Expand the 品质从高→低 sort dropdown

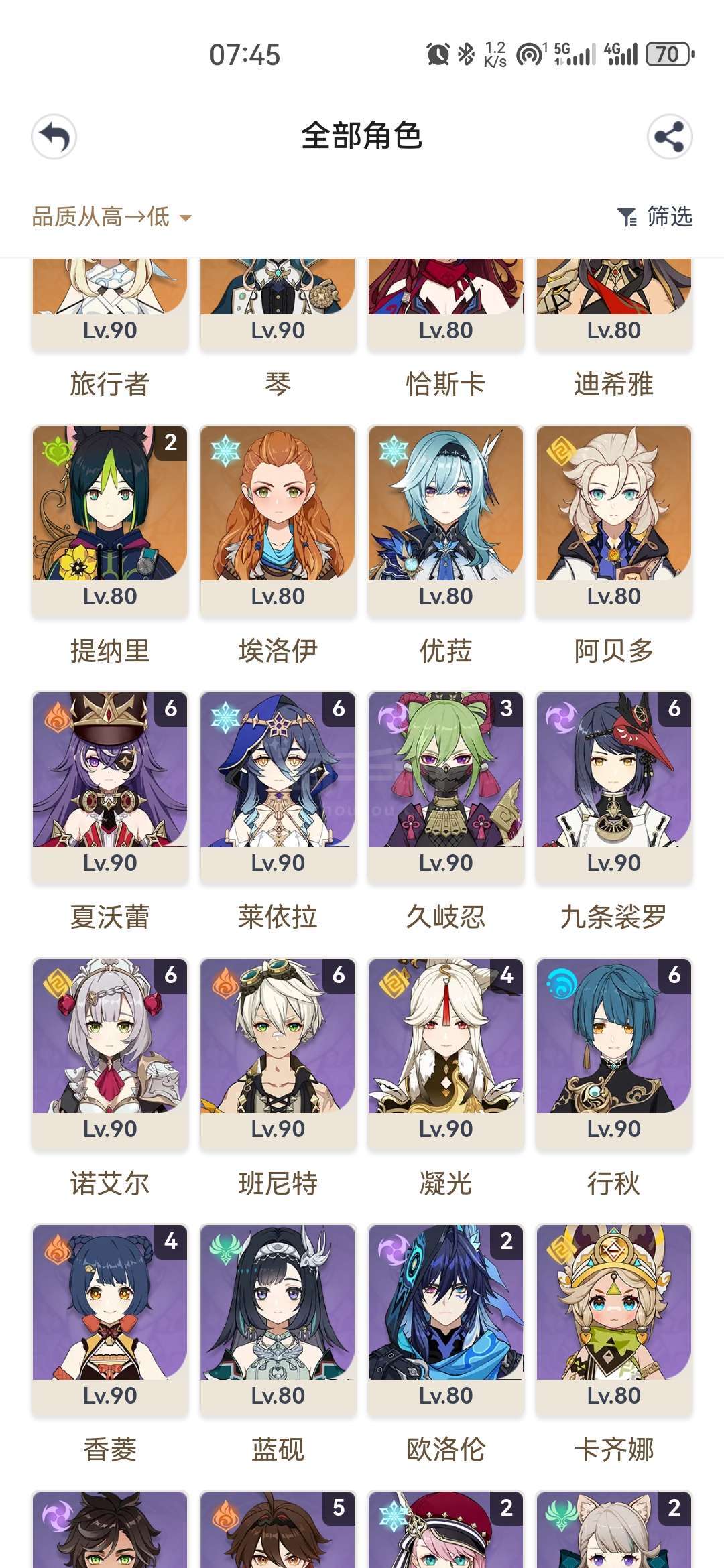(112, 216)
